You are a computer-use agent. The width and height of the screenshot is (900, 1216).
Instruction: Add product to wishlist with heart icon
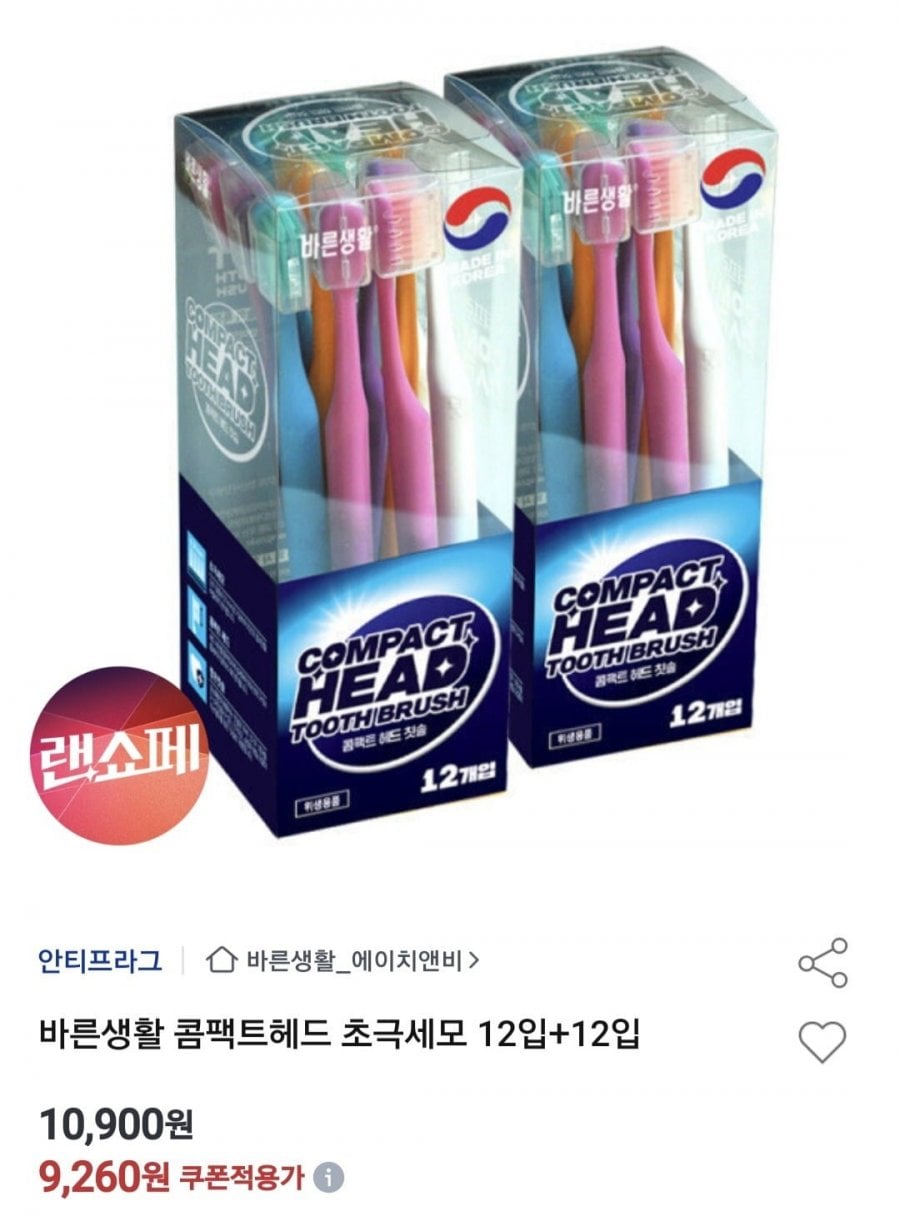click(822, 1043)
